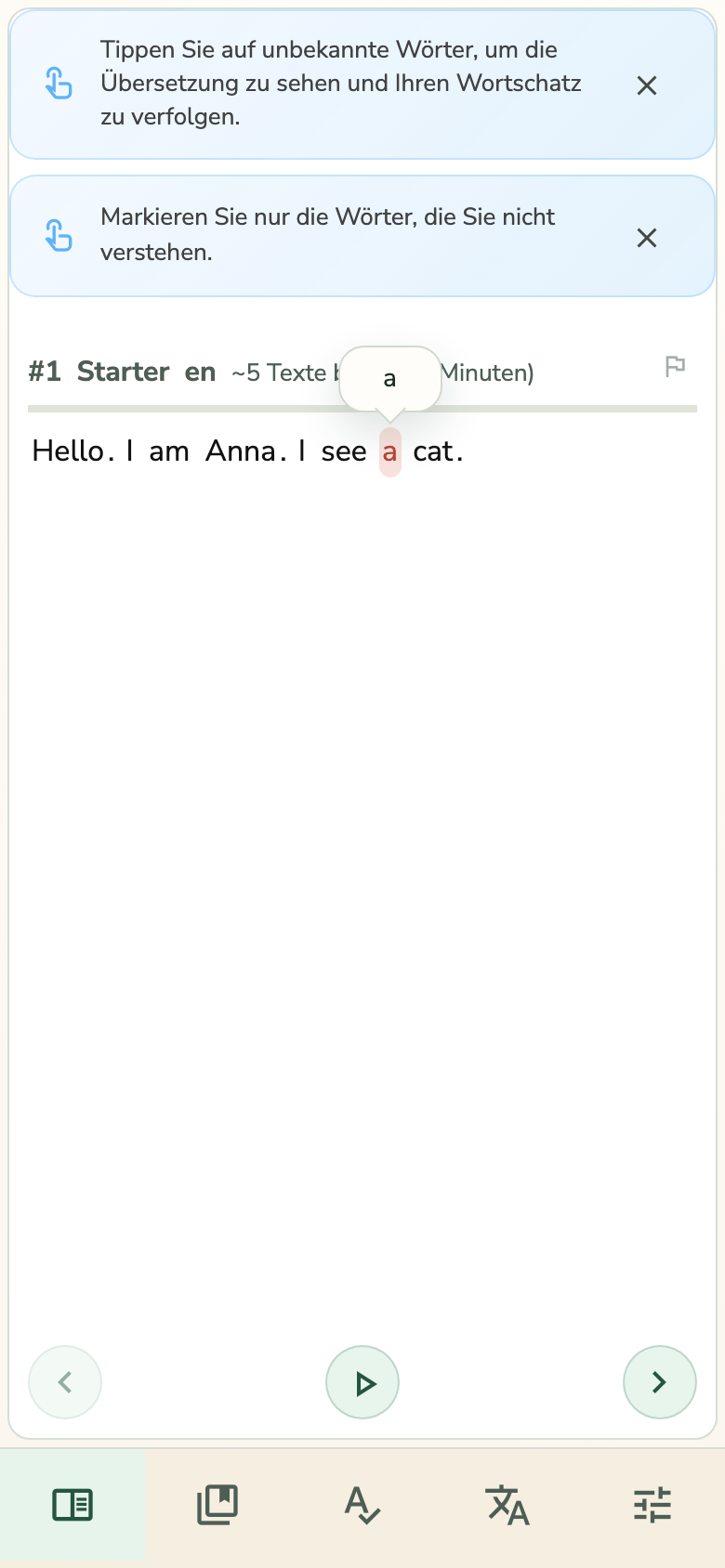725x1568 pixels.
Task: Open the spellcheck vocabulary tab
Action: (x=362, y=1505)
